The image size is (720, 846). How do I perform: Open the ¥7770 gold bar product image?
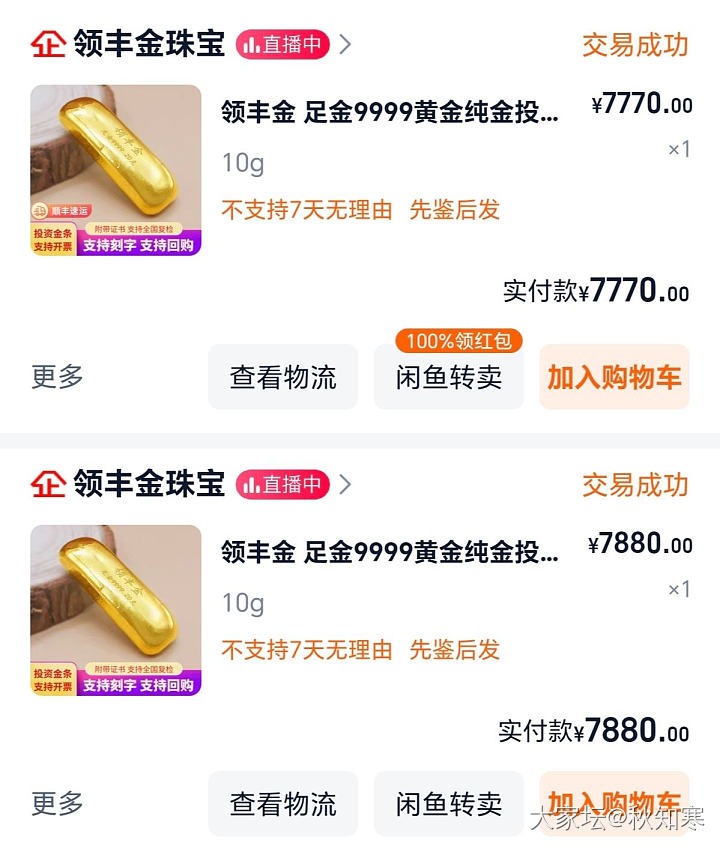(116, 170)
